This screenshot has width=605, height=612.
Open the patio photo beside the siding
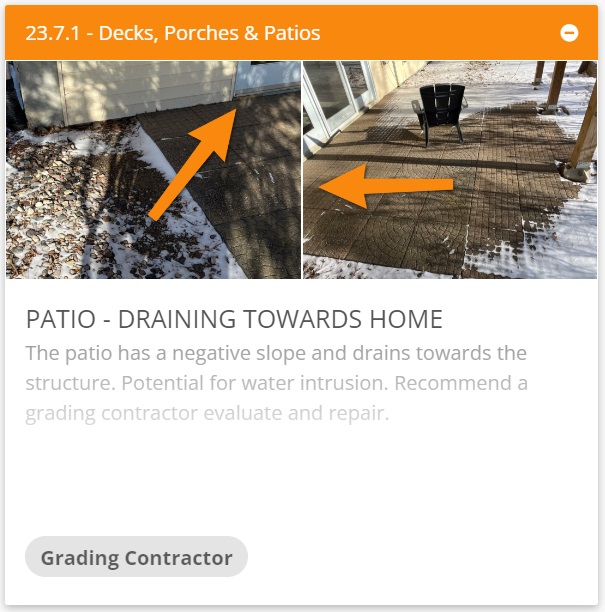pos(153,170)
